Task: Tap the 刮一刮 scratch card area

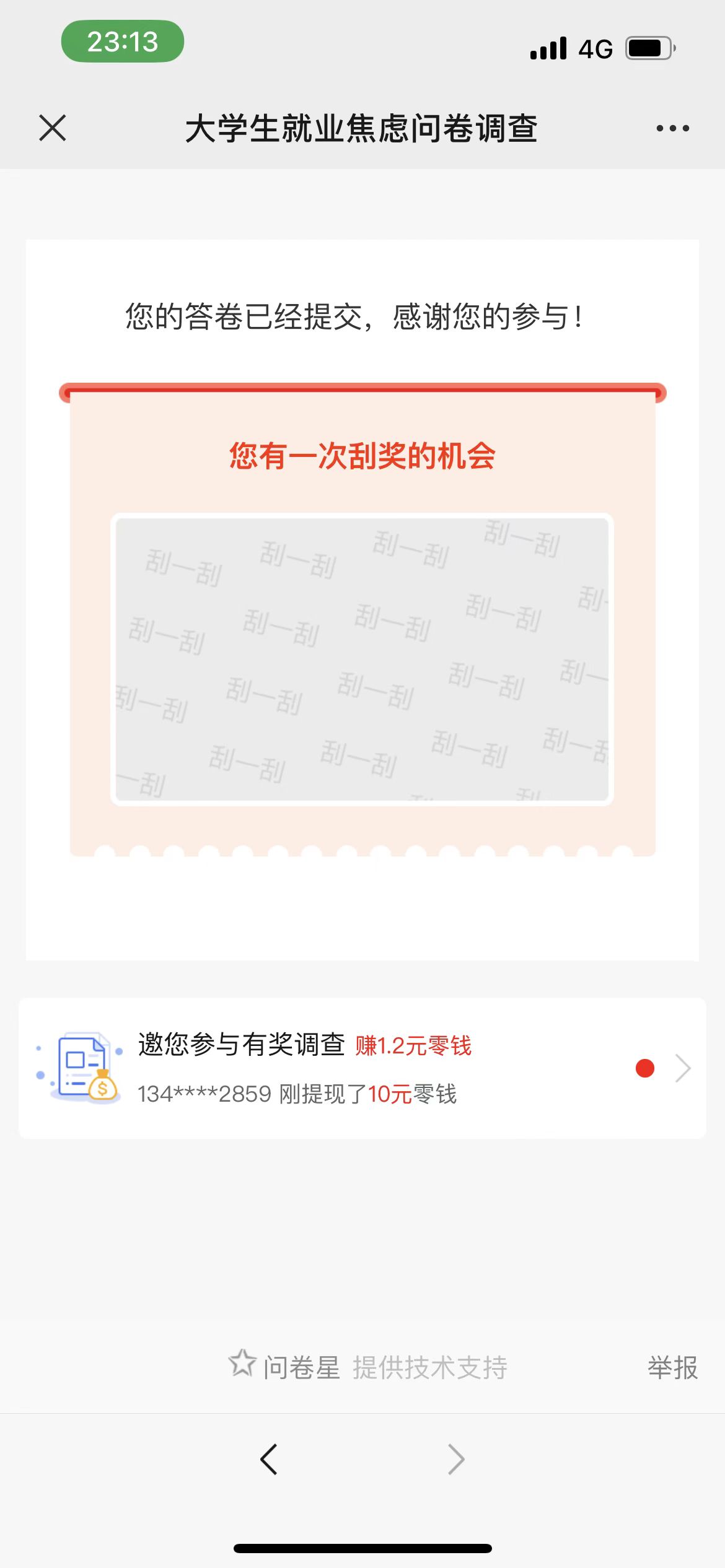Action: coord(362,659)
